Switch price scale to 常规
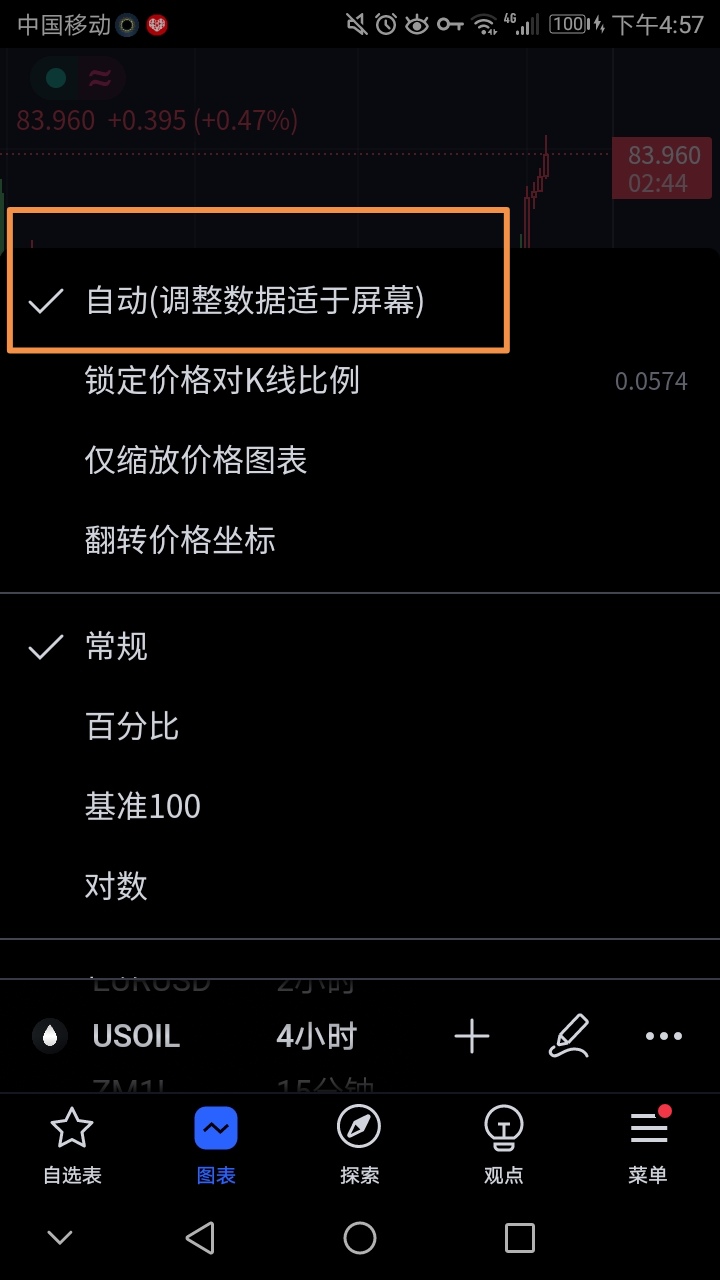 click(117, 647)
